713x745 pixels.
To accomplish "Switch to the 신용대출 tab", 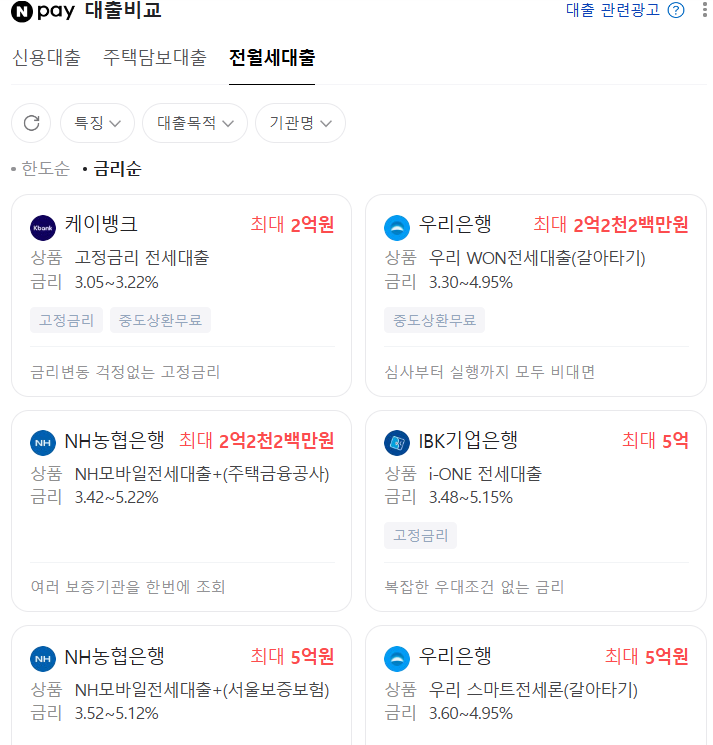I will (x=46, y=58).
